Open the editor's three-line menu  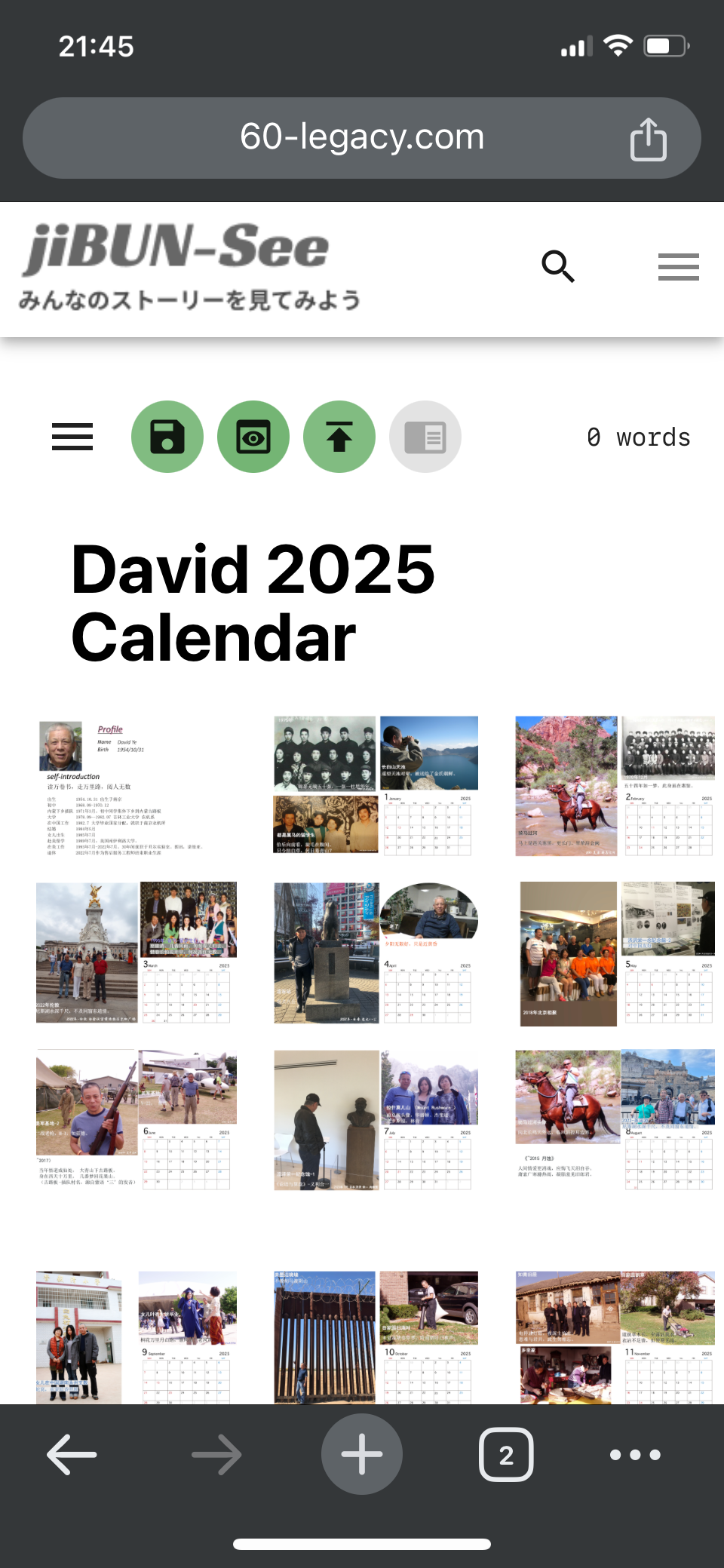tap(72, 437)
